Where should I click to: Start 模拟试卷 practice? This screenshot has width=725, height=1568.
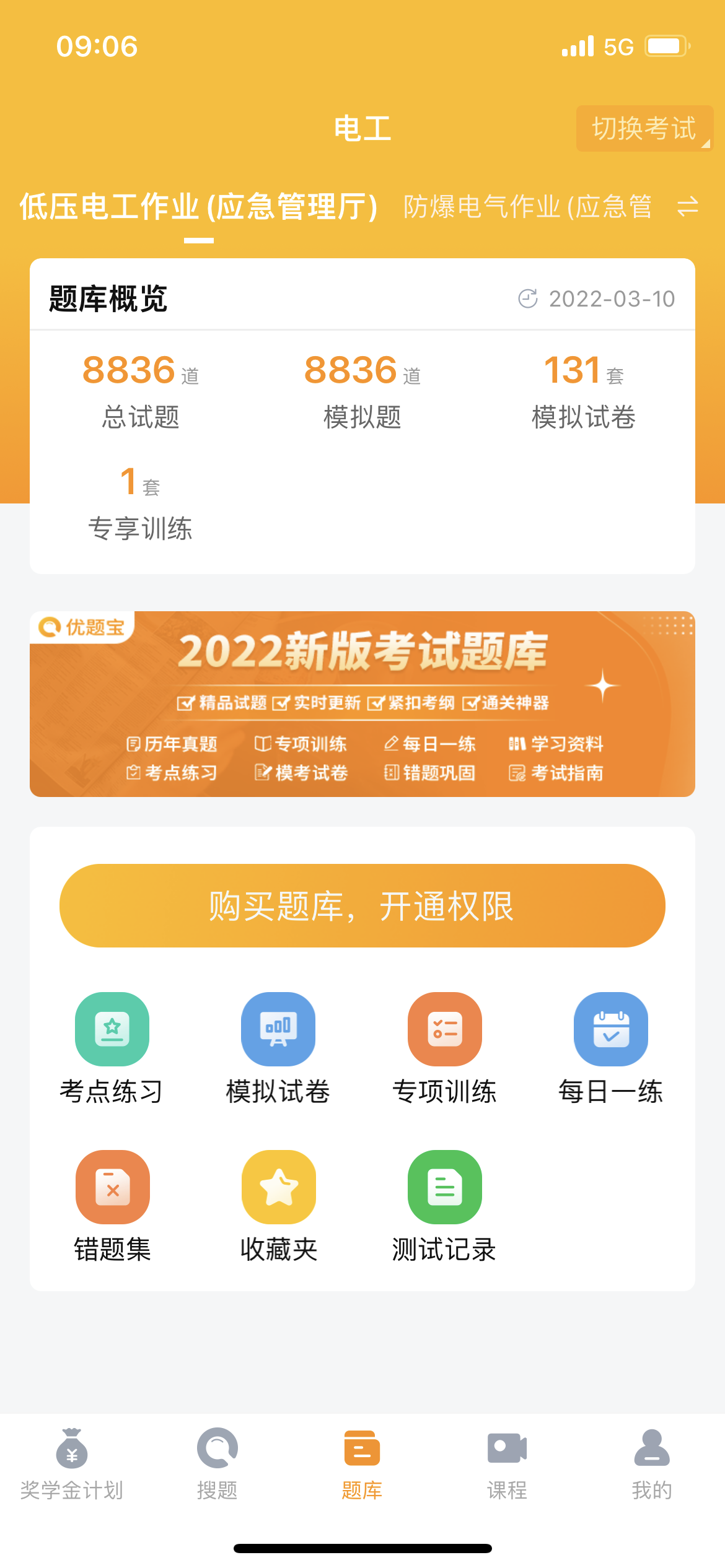[278, 1048]
